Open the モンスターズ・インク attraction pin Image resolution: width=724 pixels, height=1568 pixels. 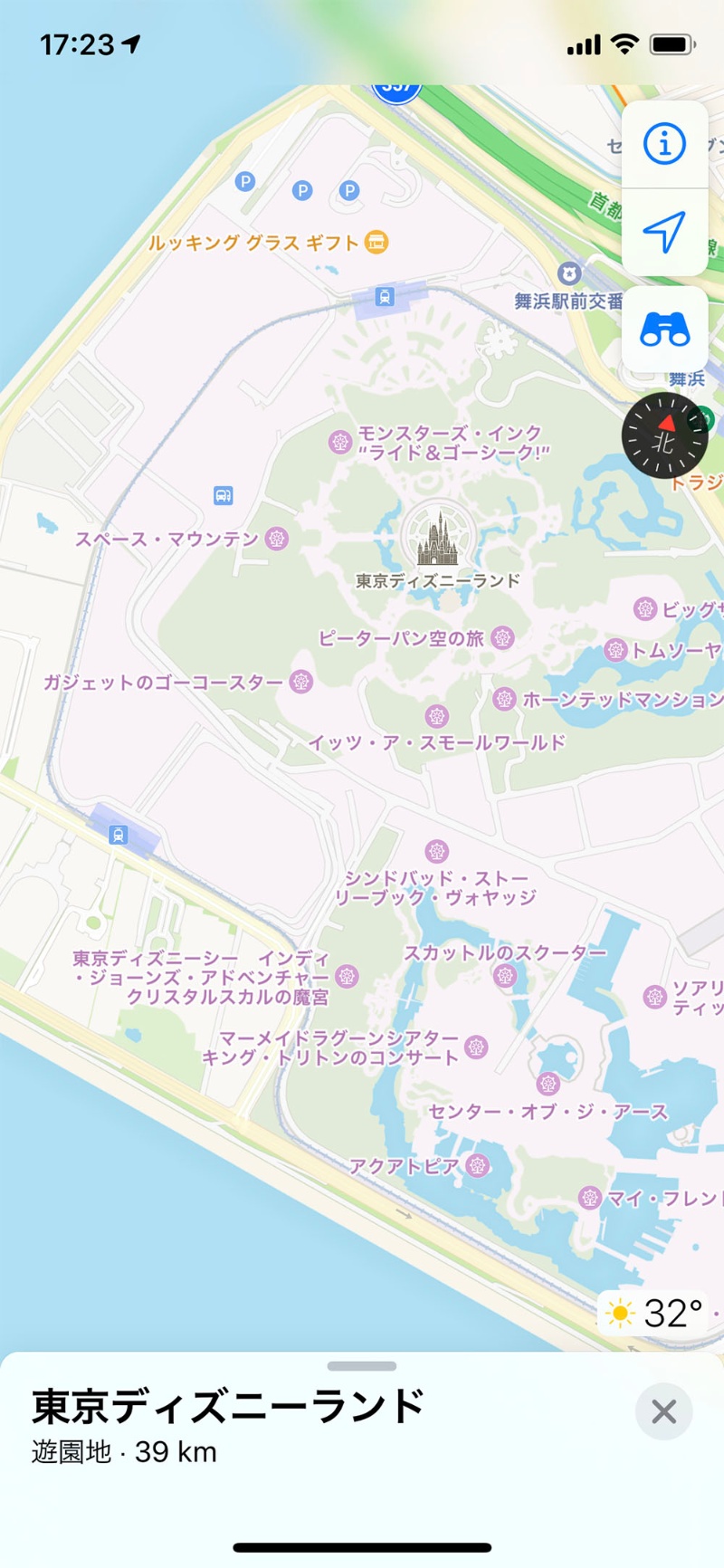pyautogui.click(x=340, y=442)
